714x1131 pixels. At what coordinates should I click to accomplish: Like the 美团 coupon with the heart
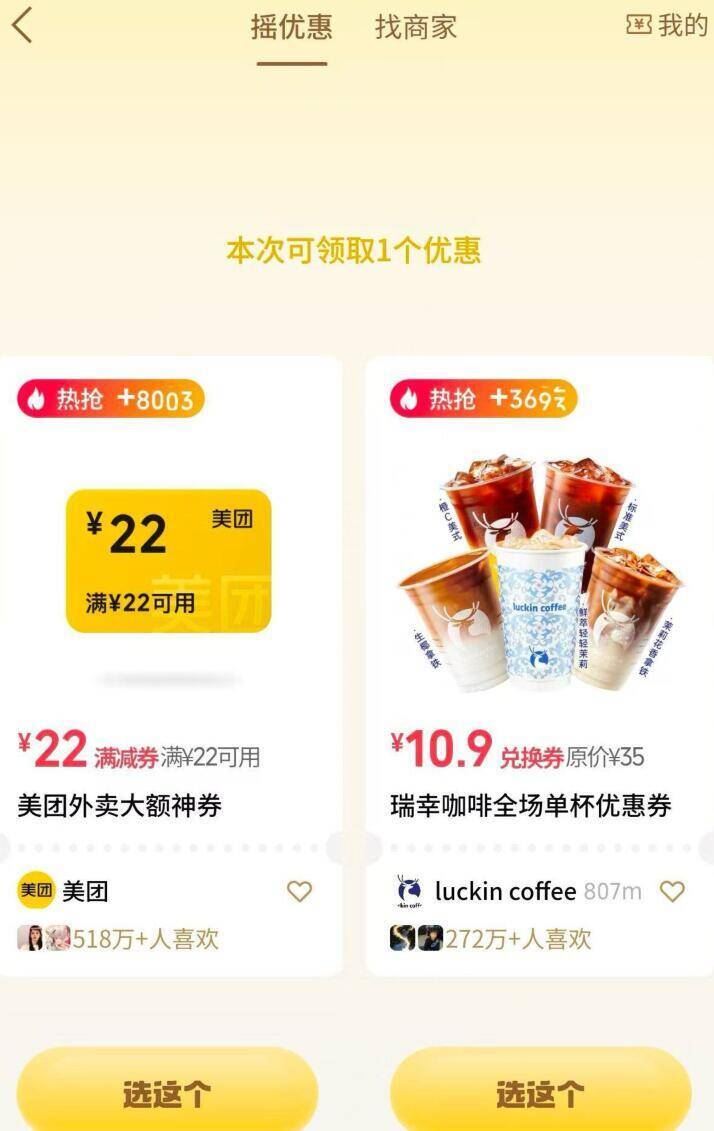point(299,891)
